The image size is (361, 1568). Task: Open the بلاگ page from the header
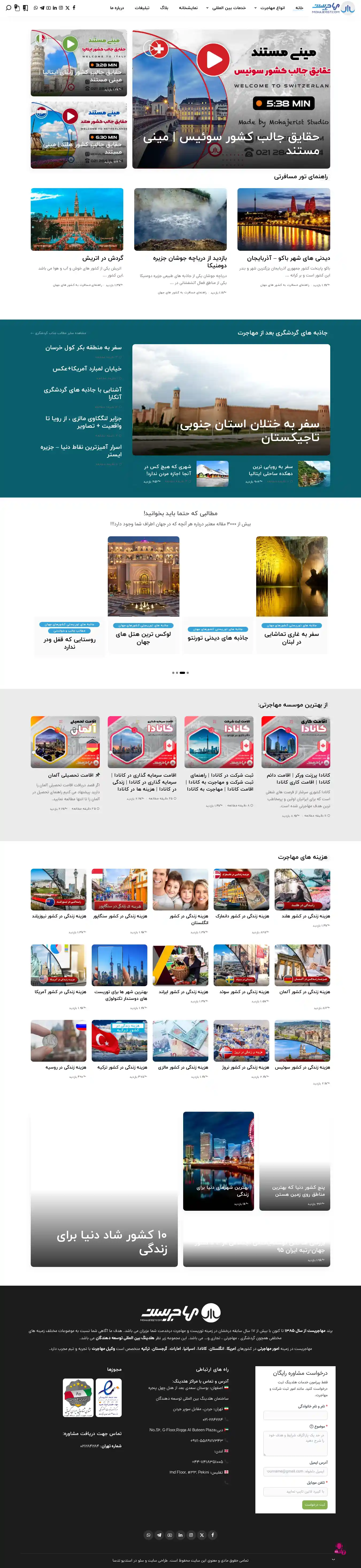(164, 8)
